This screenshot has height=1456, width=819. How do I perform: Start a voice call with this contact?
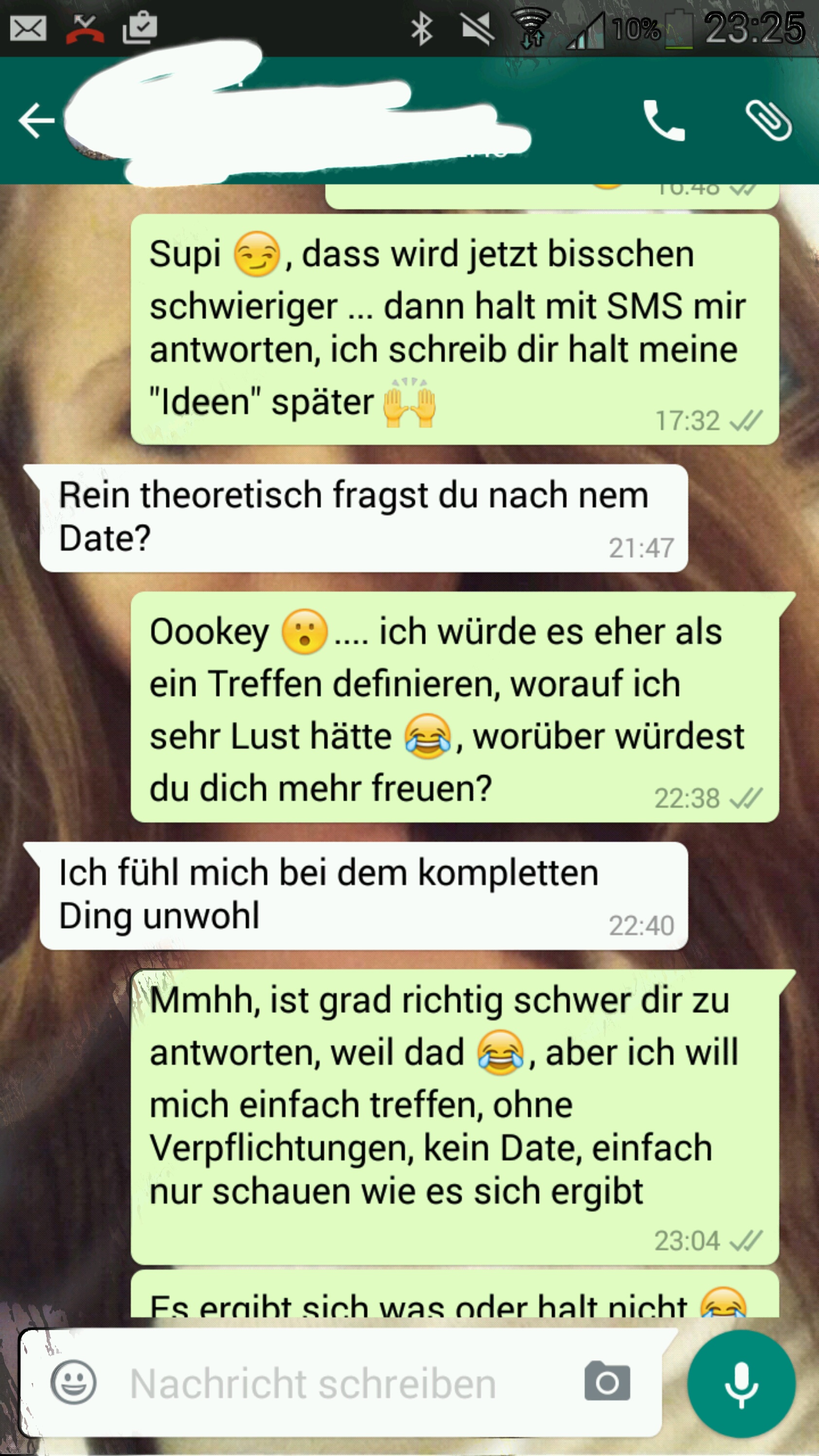pyautogui.click(x=664, y=120)
